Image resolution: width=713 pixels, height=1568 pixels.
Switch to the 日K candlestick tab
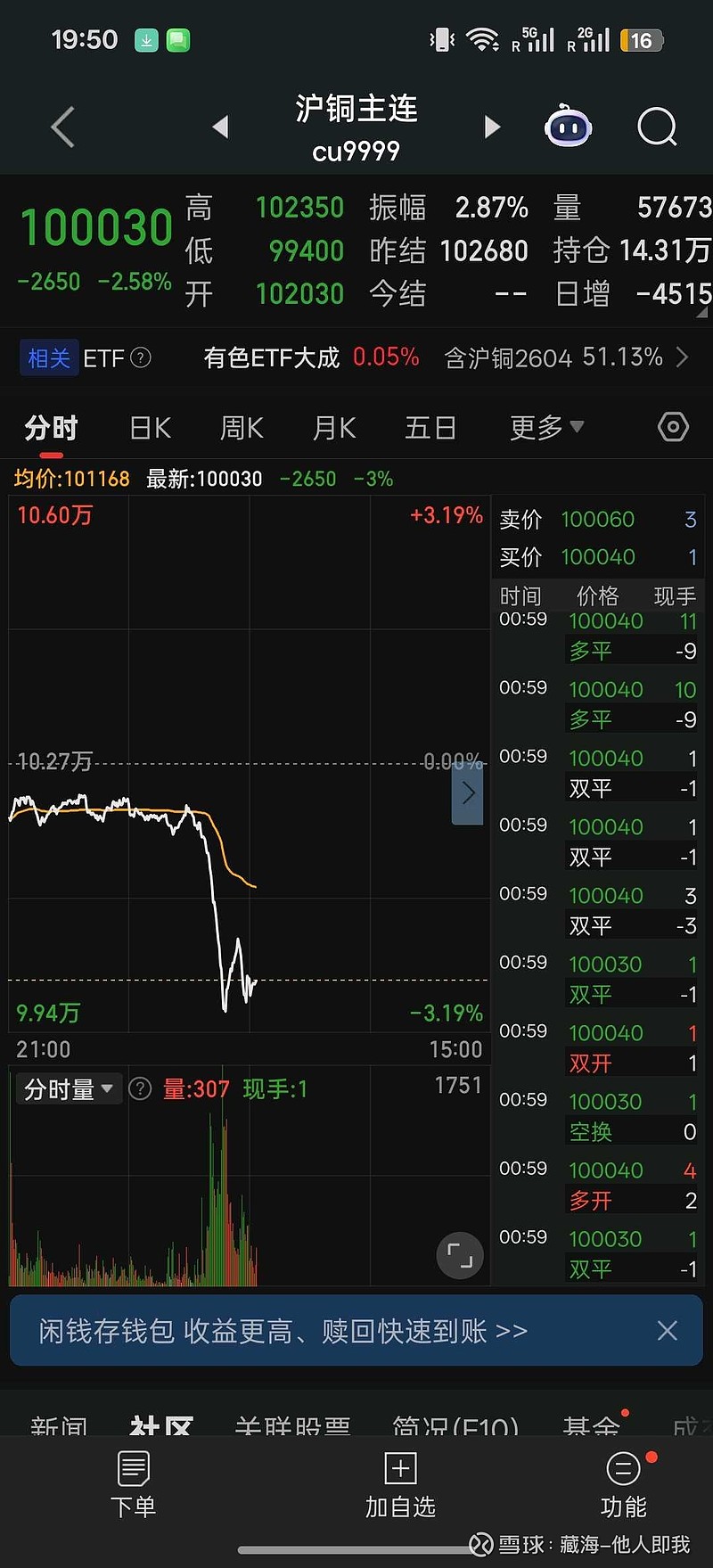pyautogui.click(x=149, y=427)
